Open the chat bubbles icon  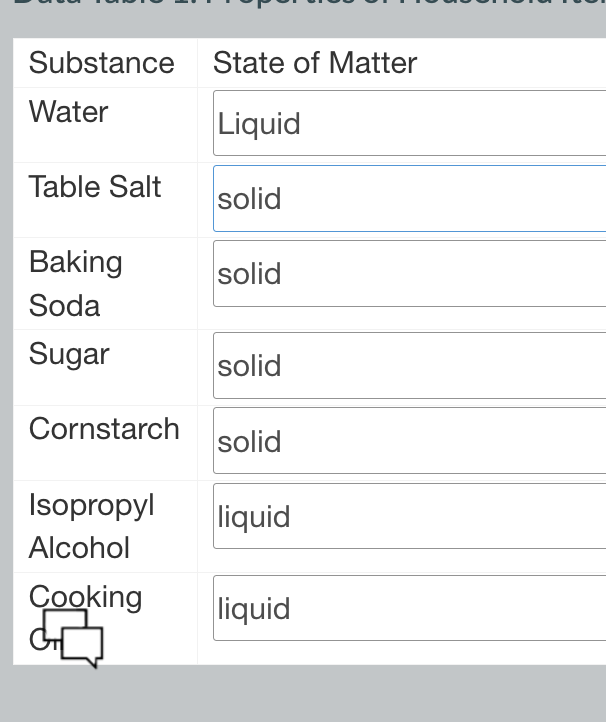click(73, 638)
